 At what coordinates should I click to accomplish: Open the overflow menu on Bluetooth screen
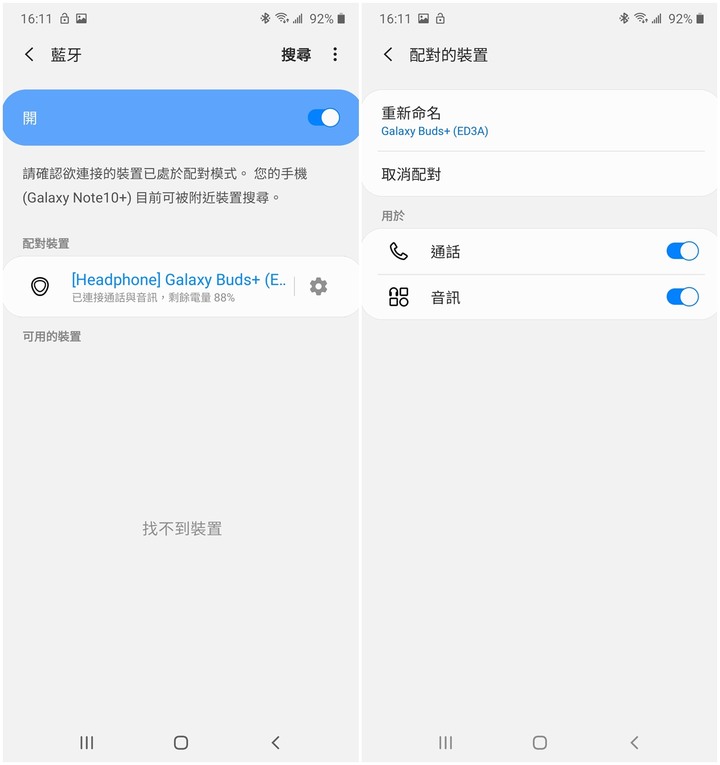pyautogui.click(x=335, y=55)
